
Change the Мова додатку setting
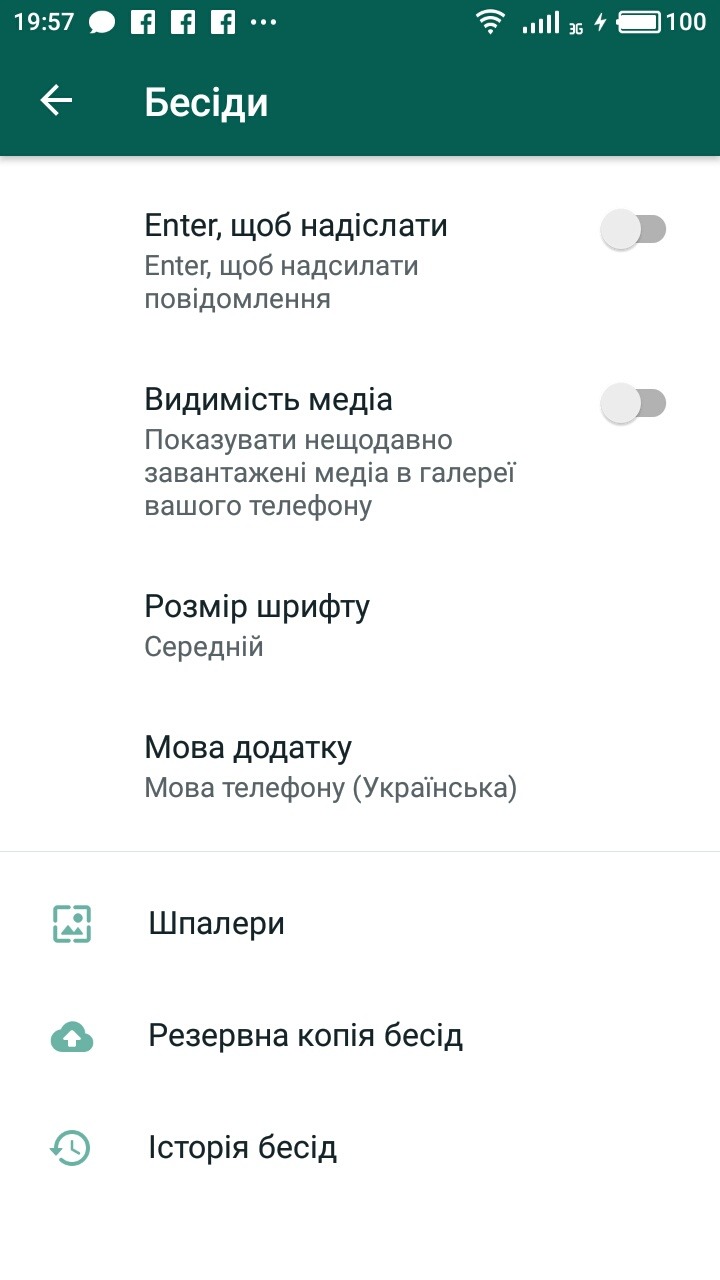tap(360, 767)
